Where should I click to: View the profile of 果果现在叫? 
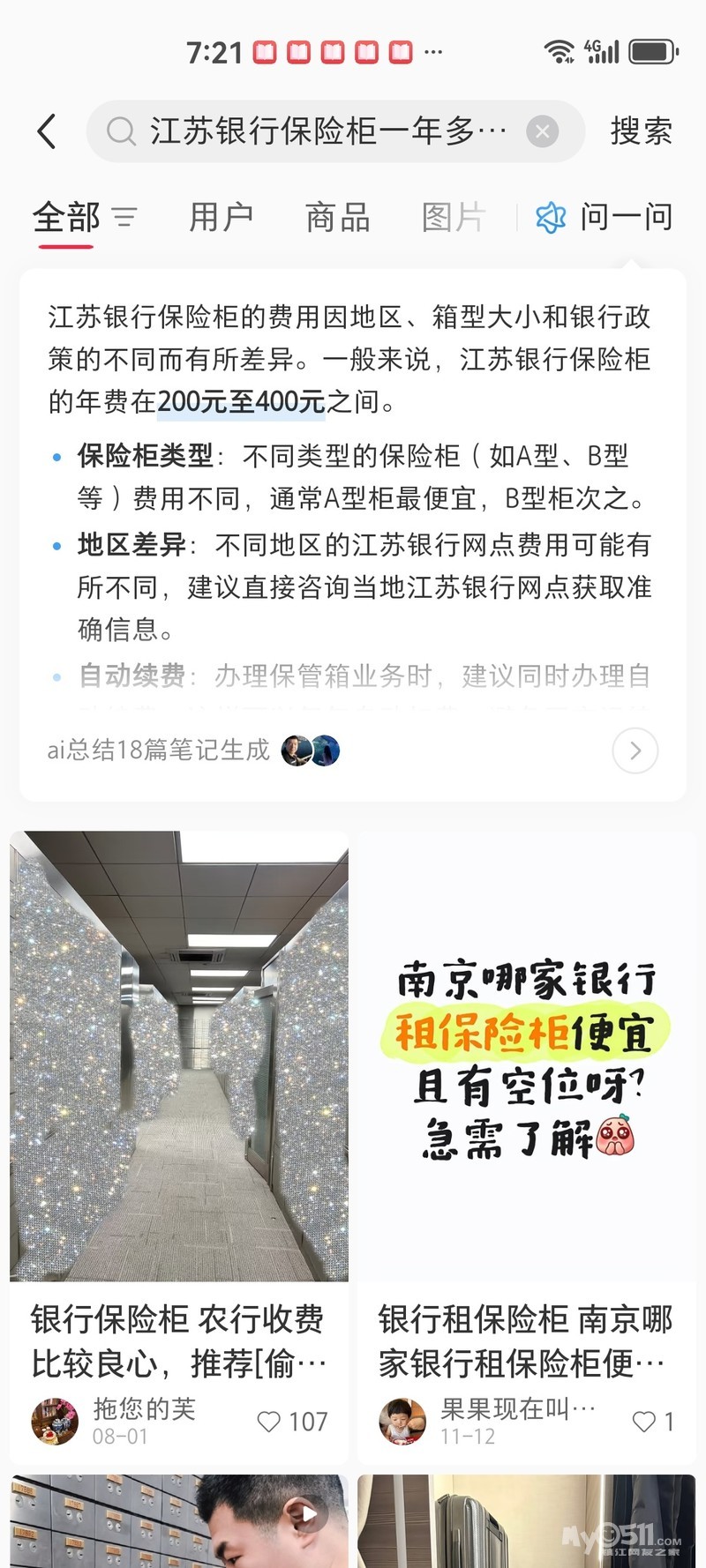[x=402, y=1421]
